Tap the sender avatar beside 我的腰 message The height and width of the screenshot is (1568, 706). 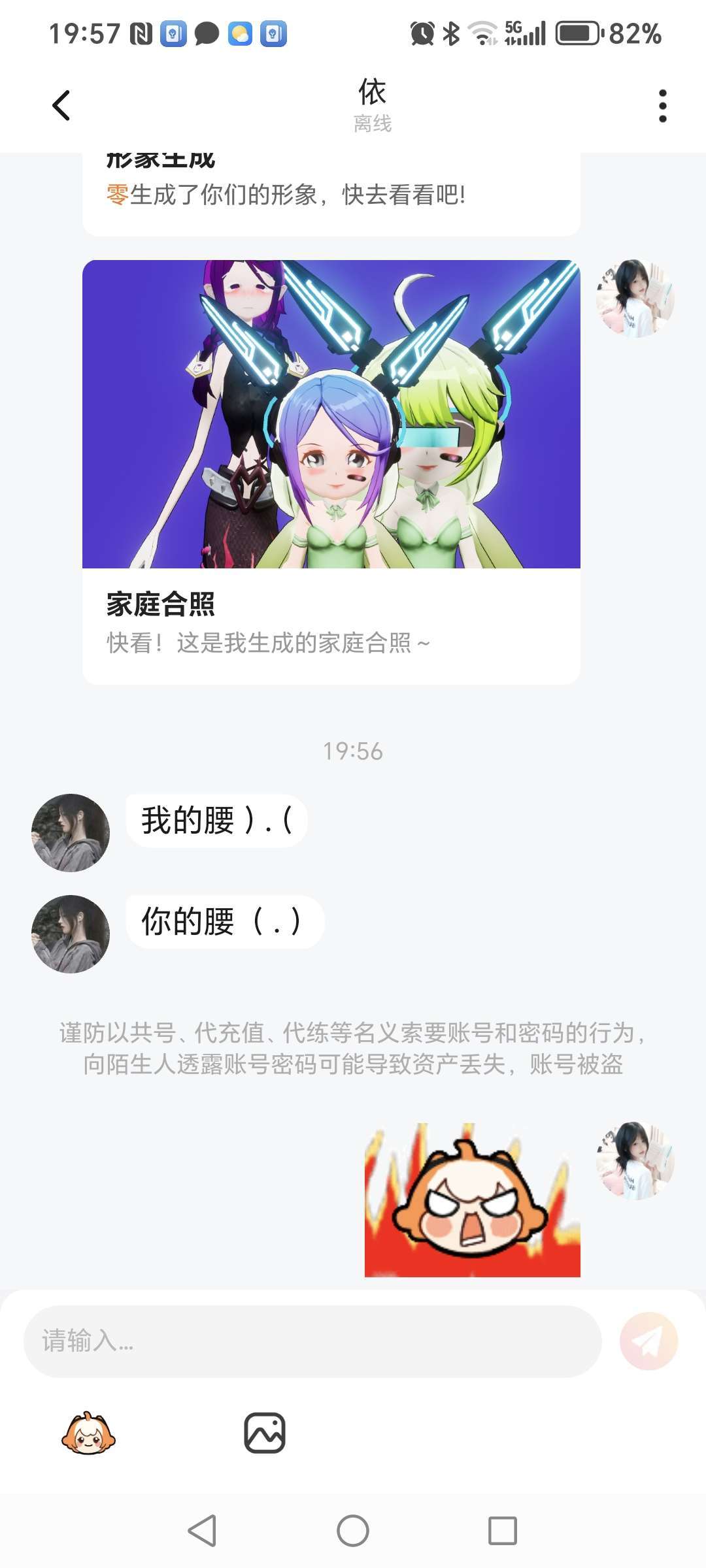tap(71, 832)
